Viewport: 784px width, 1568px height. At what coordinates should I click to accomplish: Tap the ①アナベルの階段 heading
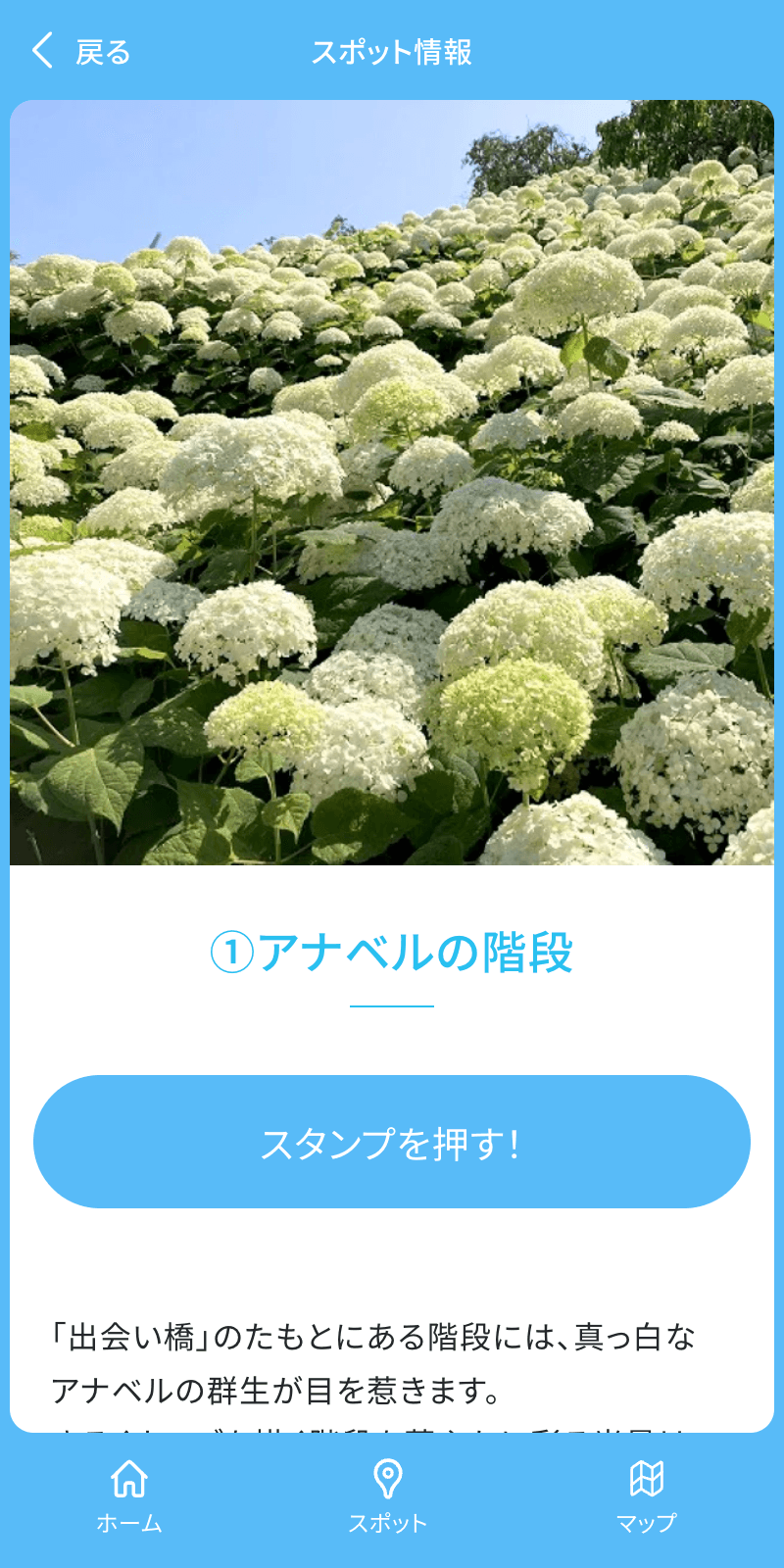coord(392,949)
